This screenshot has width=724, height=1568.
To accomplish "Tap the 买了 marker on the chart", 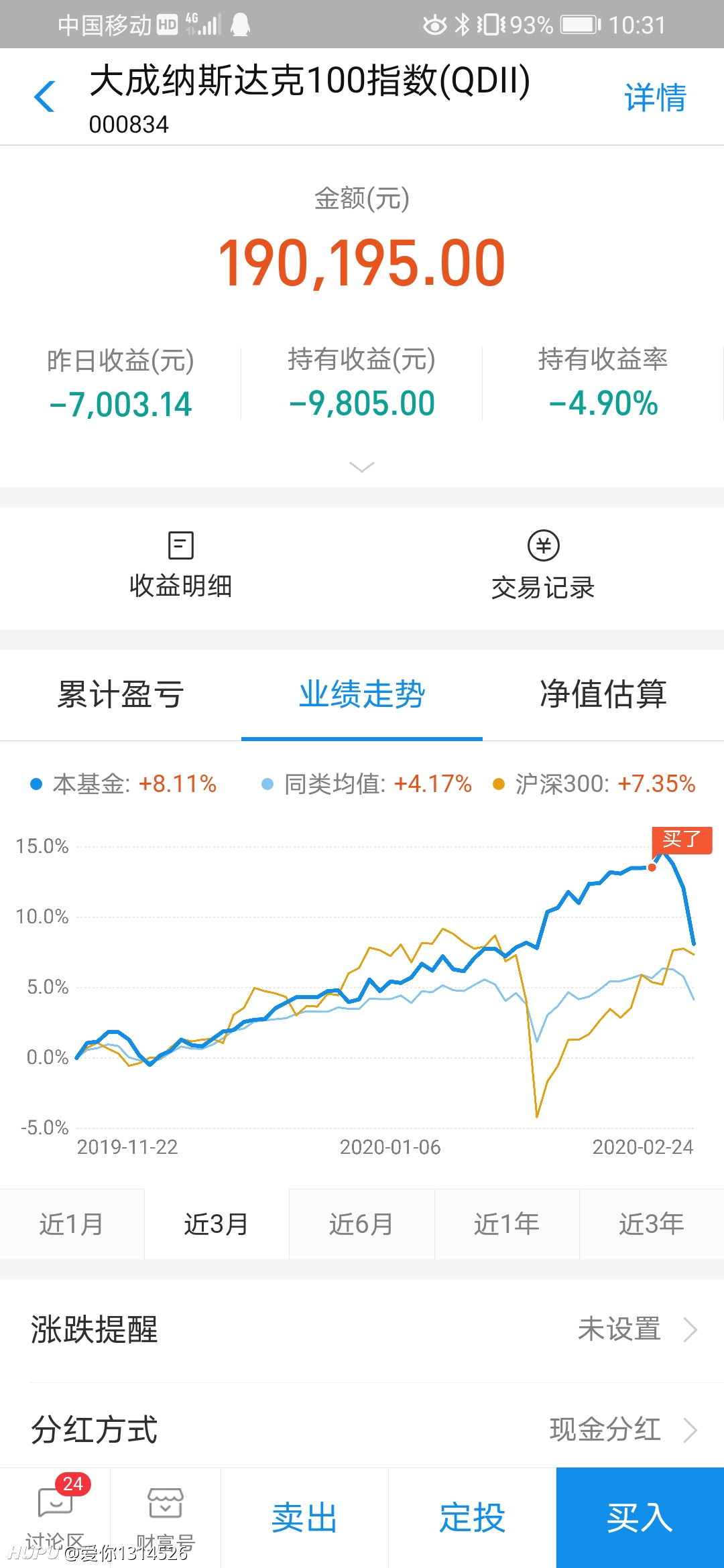I will pos(682,840).
